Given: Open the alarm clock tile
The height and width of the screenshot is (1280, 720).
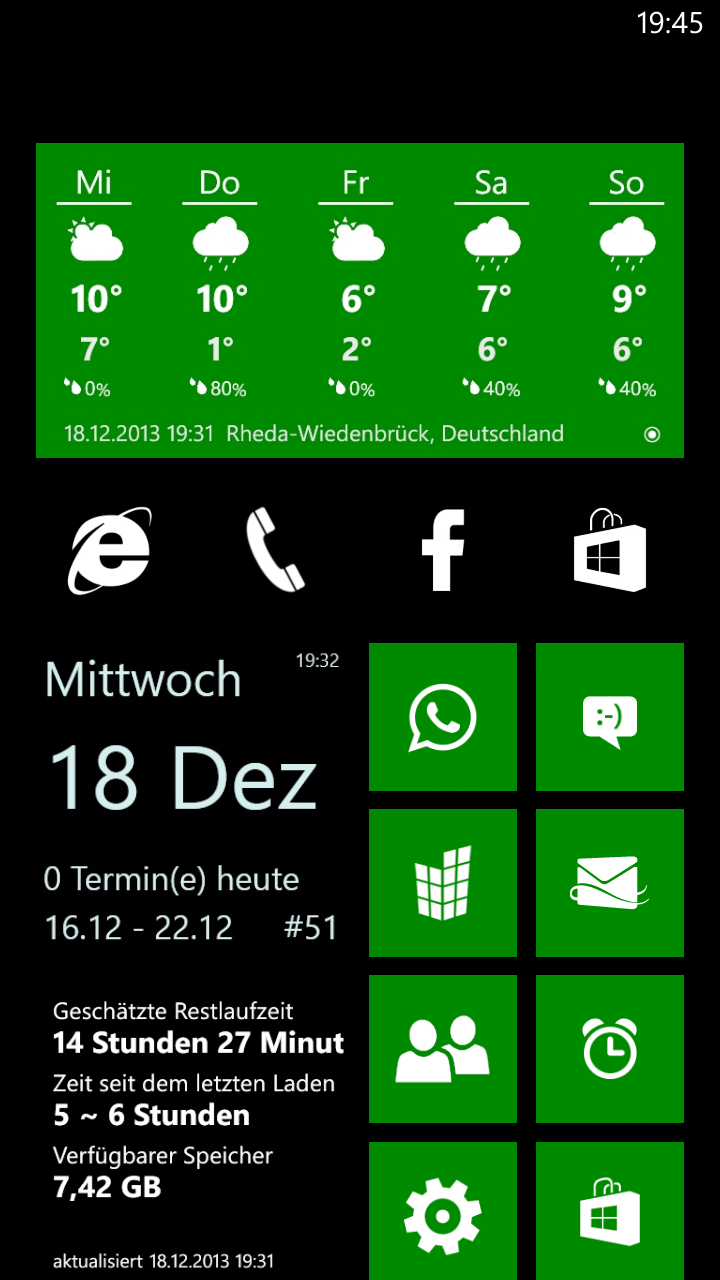Looking at the screenshot, I should pos(610,1049).
